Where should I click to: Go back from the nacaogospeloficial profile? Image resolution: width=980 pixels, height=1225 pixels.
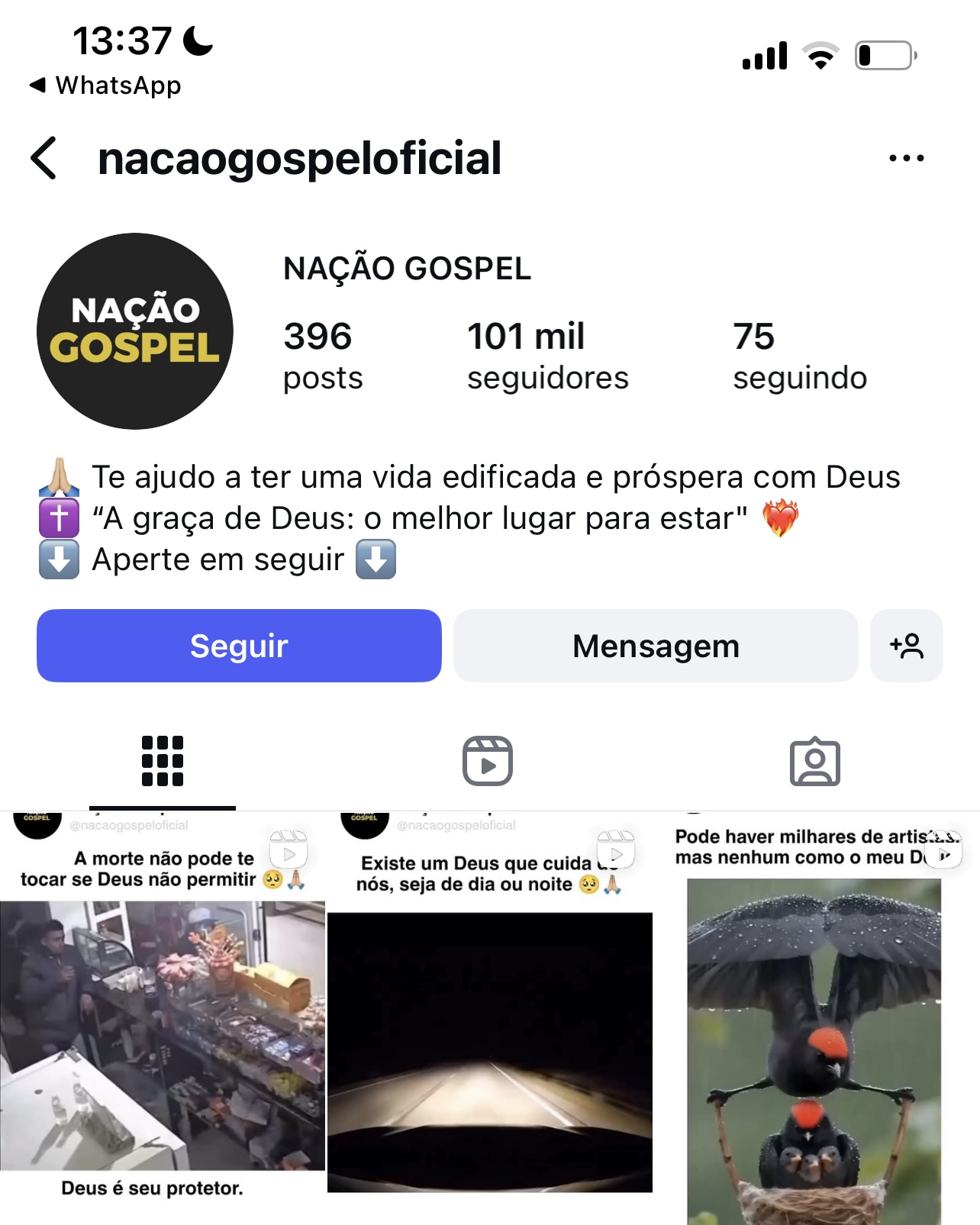(x=44, y=159)
